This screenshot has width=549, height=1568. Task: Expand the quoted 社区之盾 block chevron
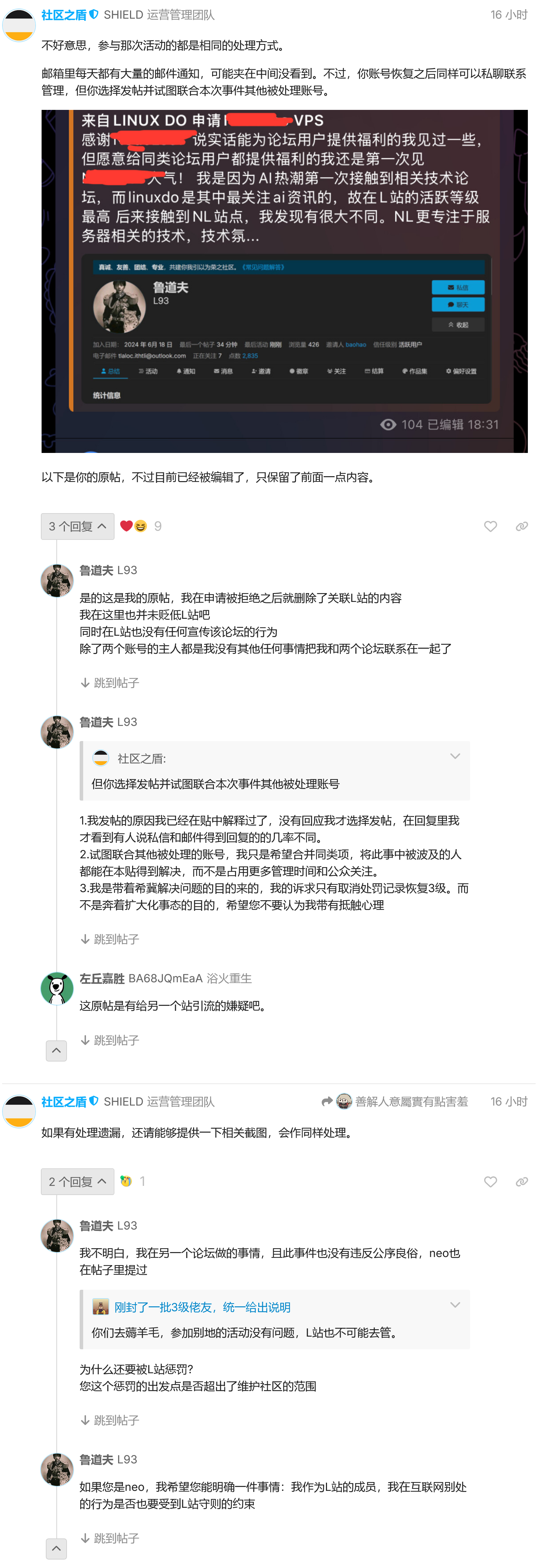455,756
